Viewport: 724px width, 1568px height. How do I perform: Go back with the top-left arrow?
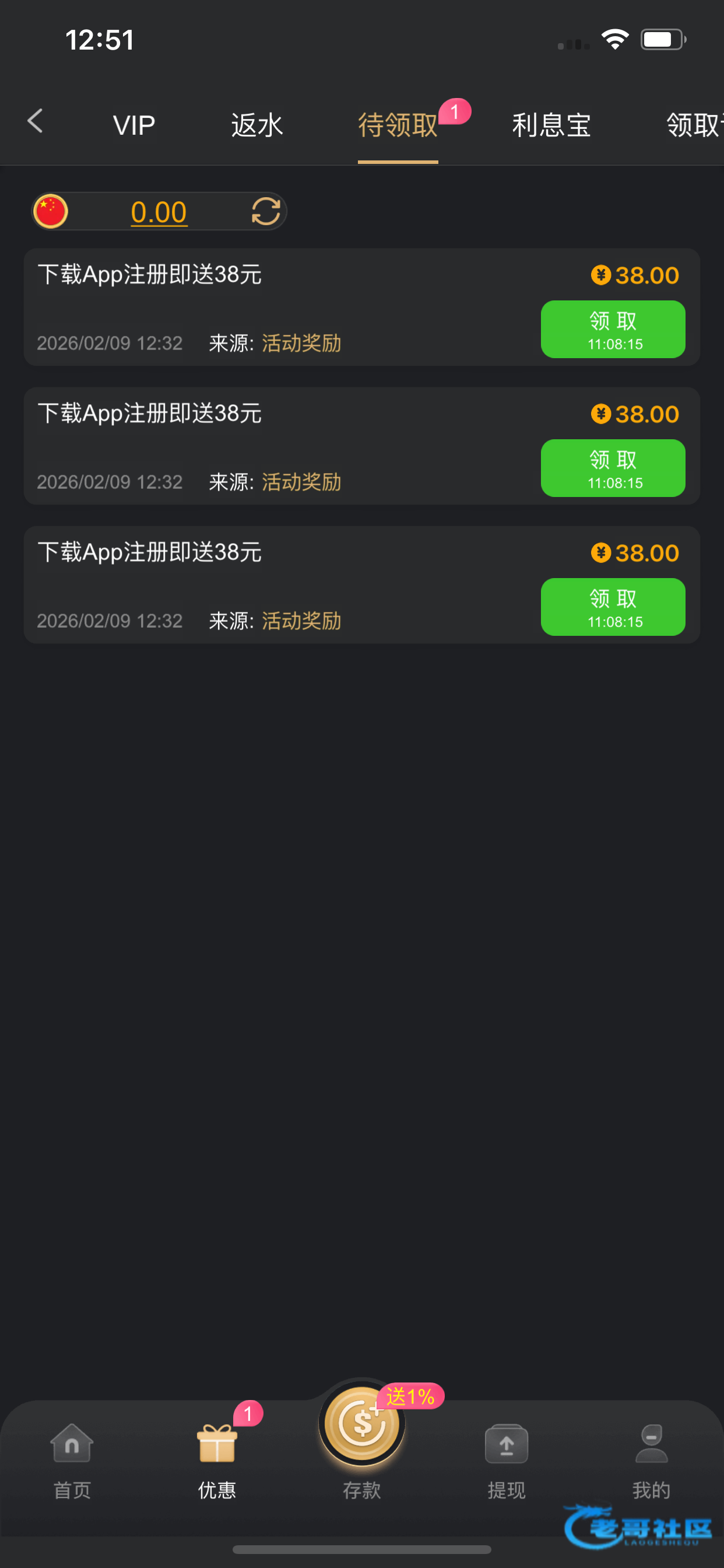click(36, 122)
